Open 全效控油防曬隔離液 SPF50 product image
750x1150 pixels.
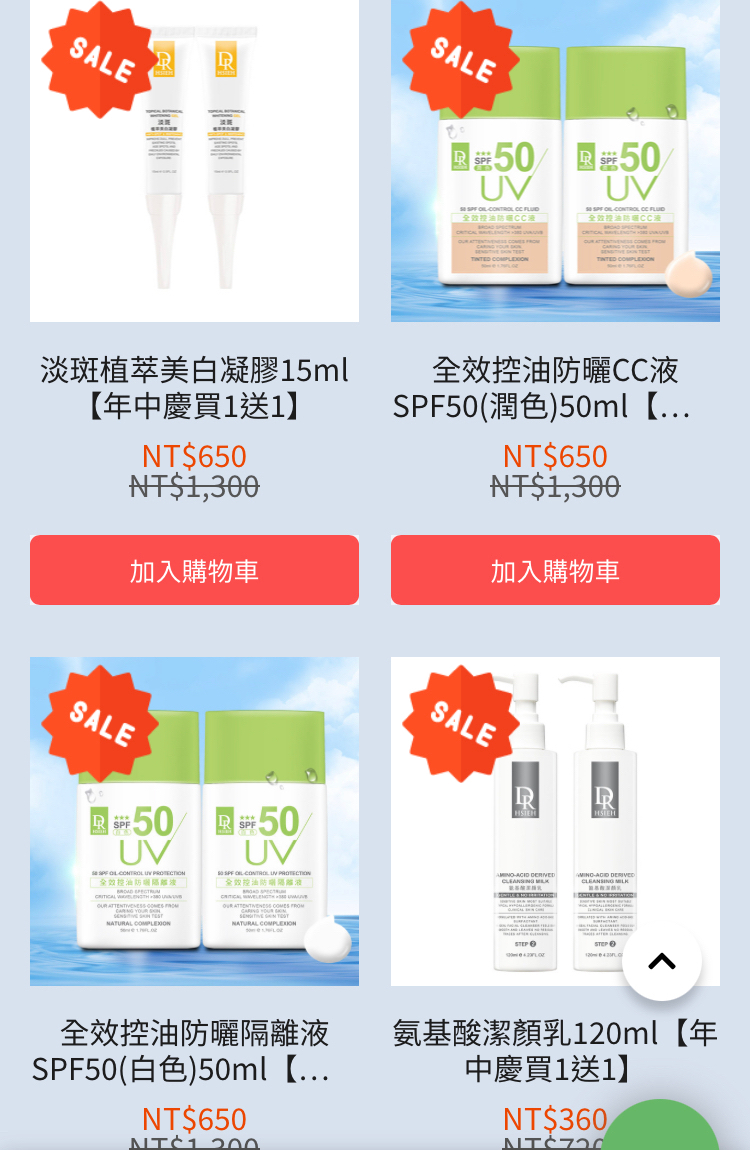click(194, 820)
